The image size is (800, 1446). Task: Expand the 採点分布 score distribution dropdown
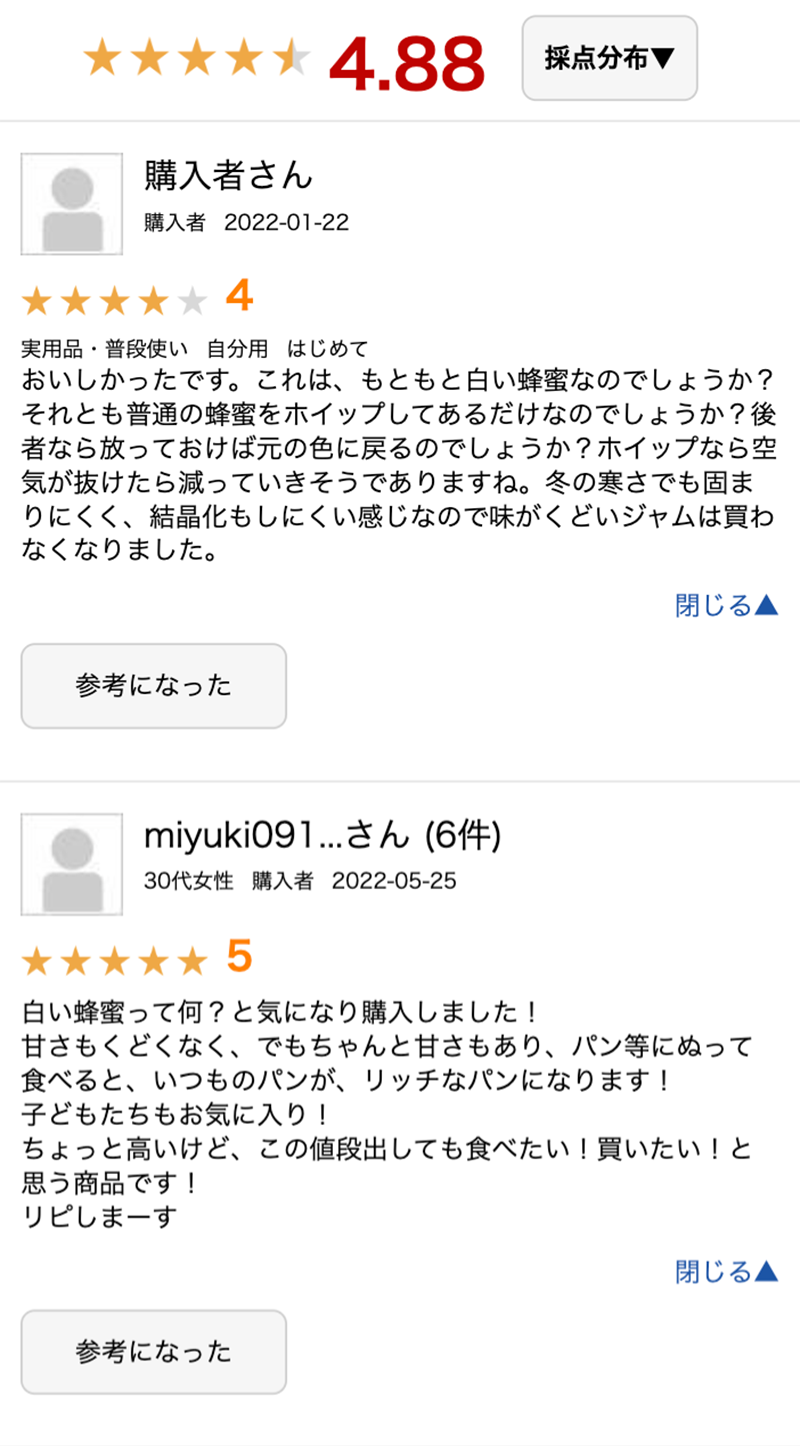609,58
